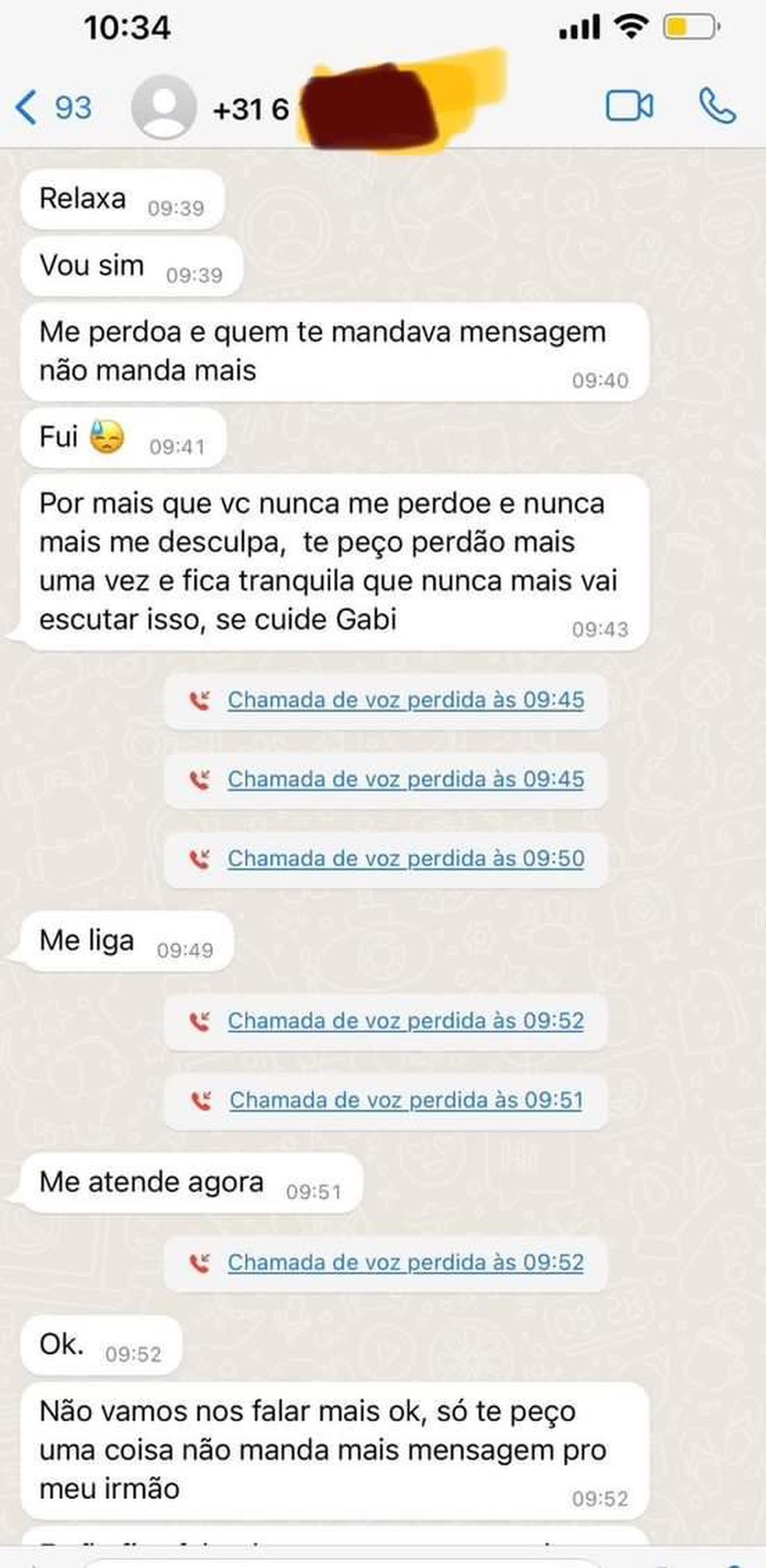Start a voice call
The height and width of the screenshot is (1568, 766).
pos(717,107)
